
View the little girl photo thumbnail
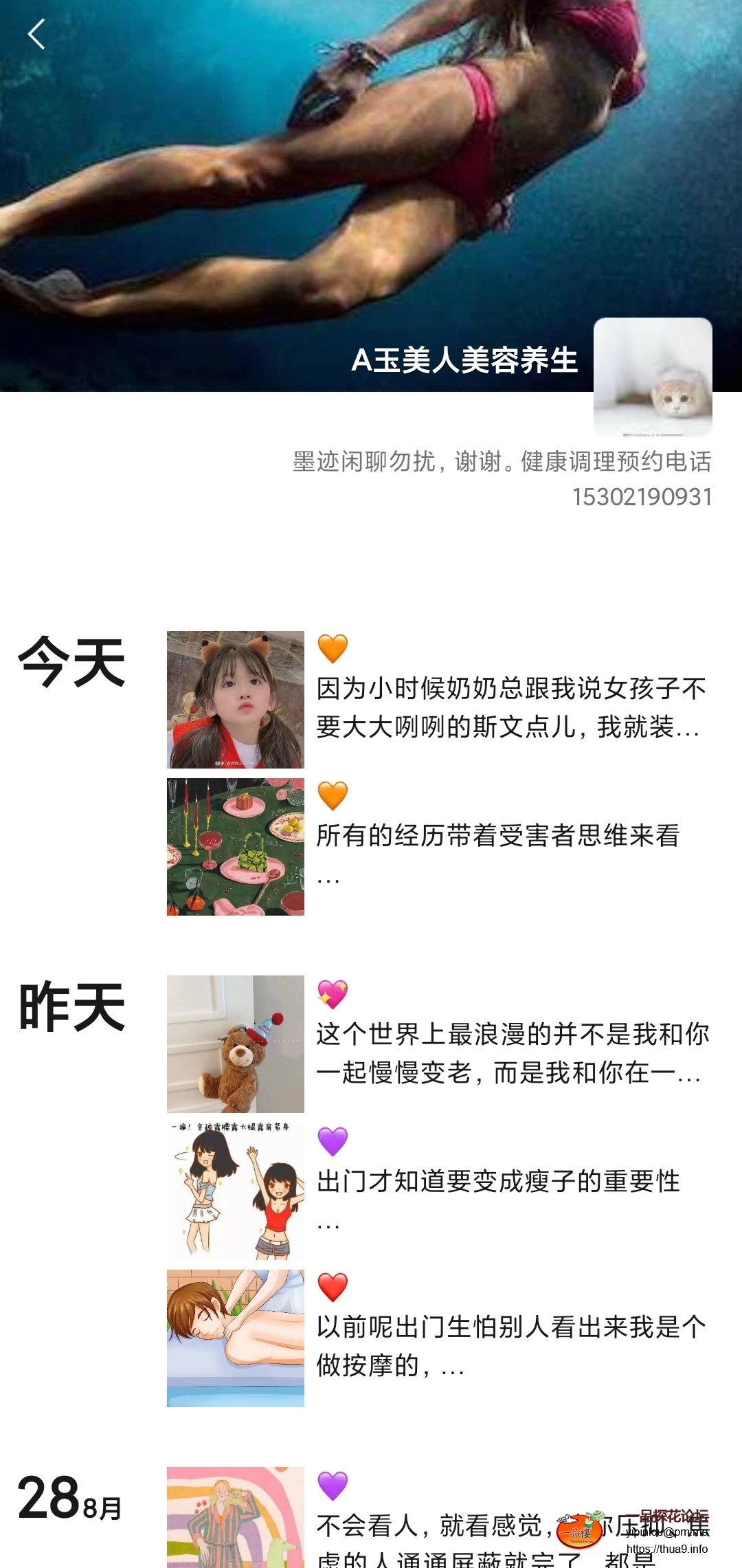pos(236,699)
